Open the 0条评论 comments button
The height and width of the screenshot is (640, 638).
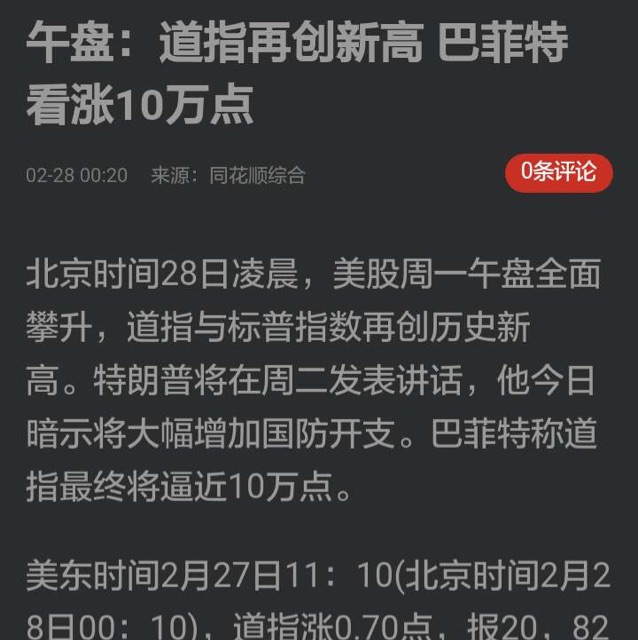coord(558,172)
